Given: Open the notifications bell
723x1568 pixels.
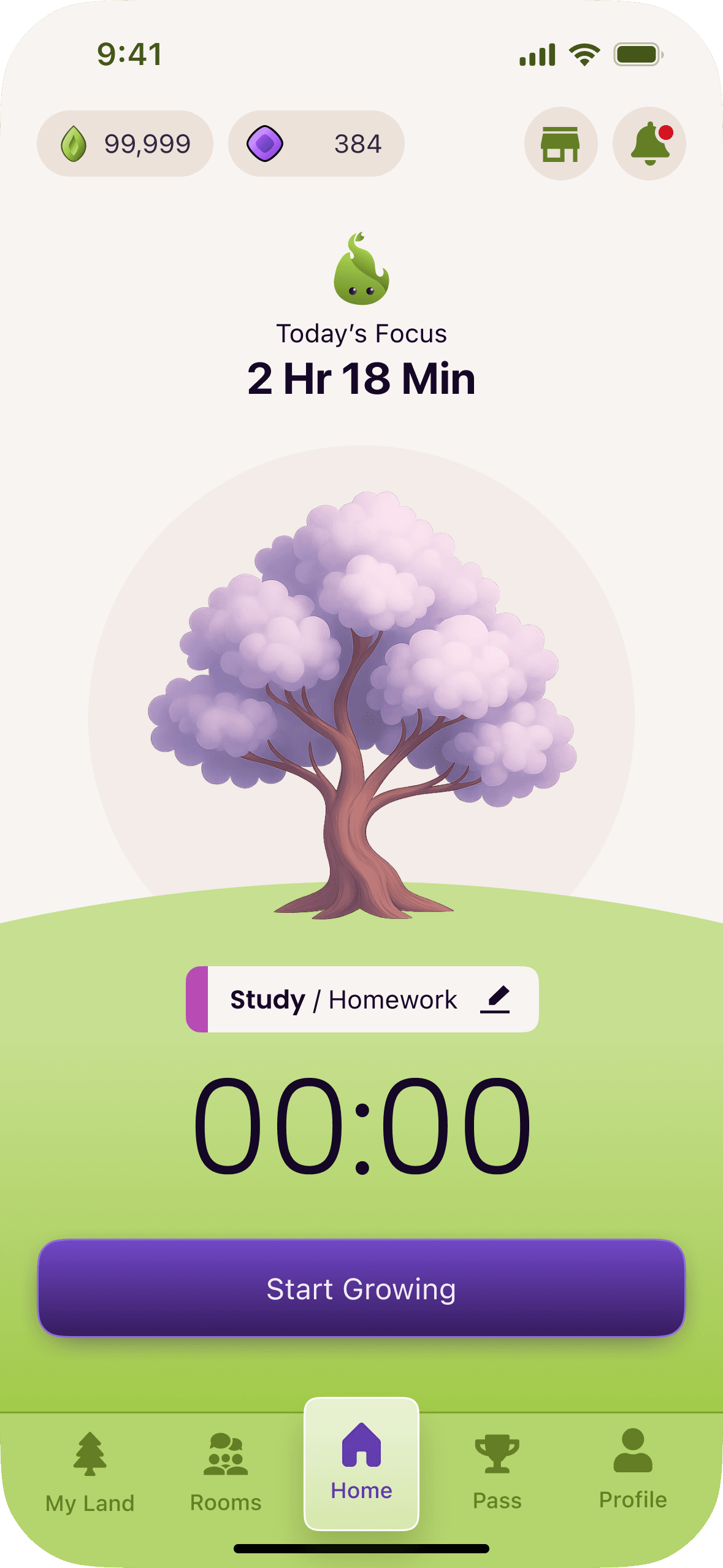Looking at the screenshot, I should pyautogui.click(x=649, y=144).
